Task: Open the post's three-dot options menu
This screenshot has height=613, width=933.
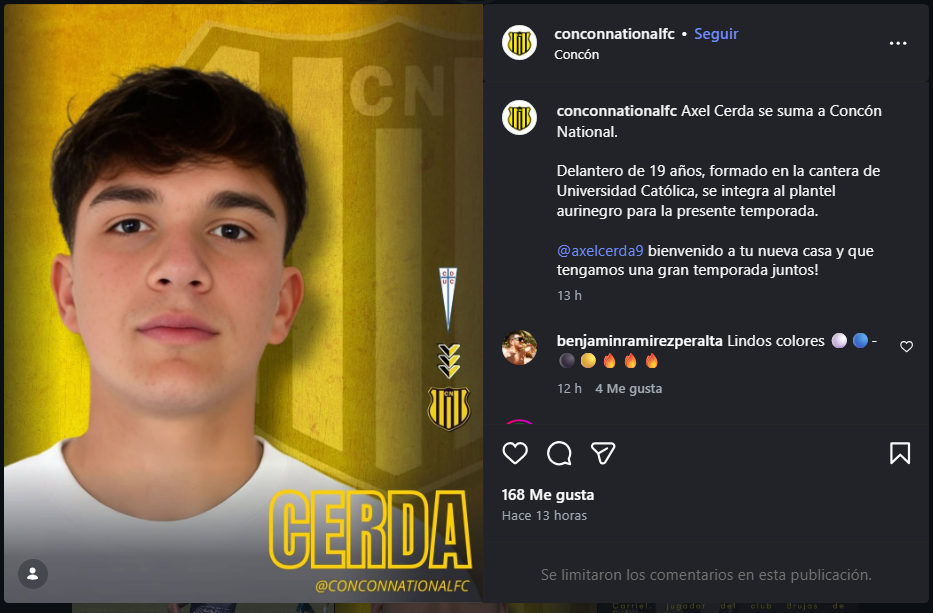Action: (x=898, y=43)
